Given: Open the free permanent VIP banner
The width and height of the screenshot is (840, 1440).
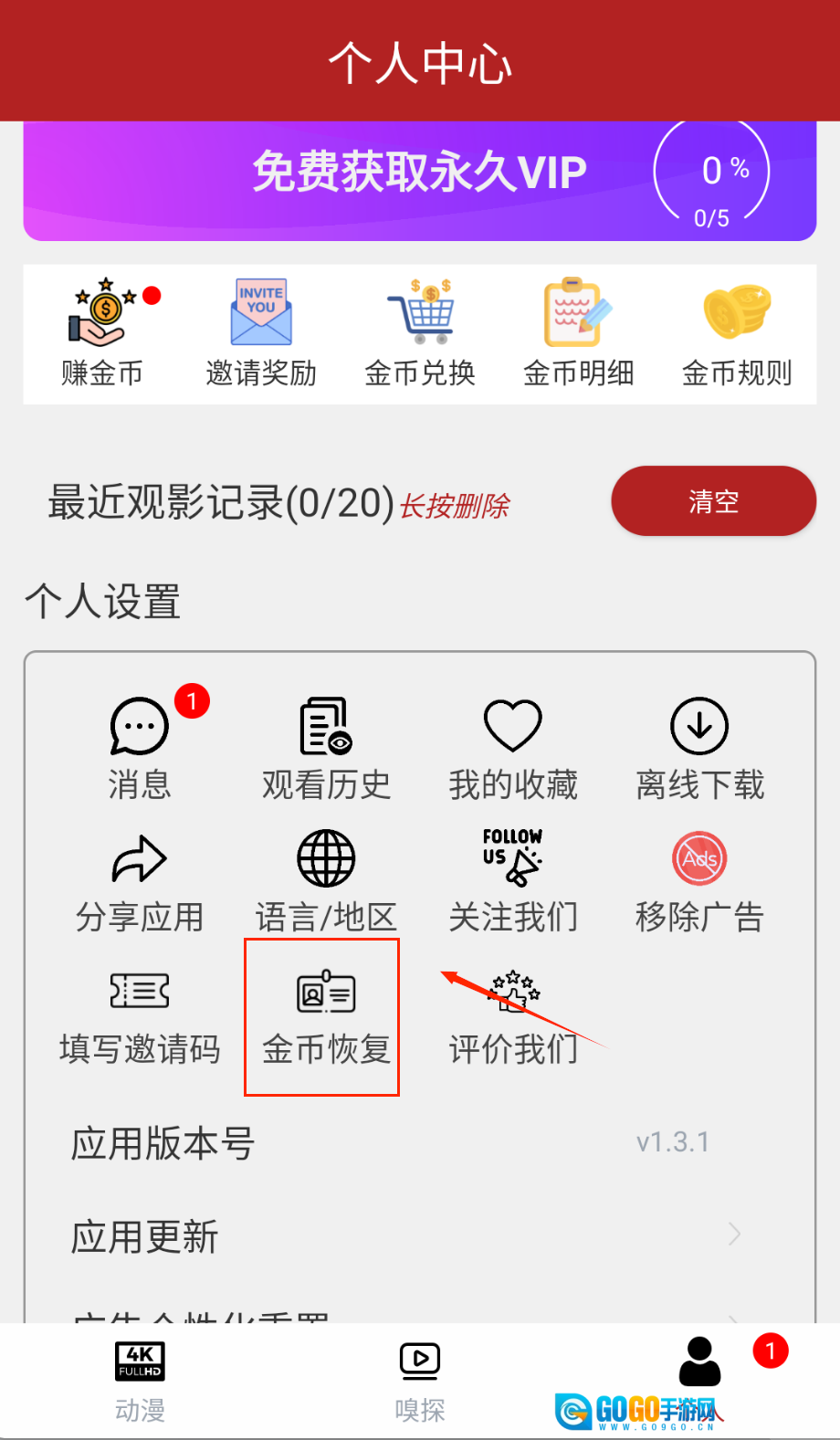Looking at the screenshot, I should [420, 173].
